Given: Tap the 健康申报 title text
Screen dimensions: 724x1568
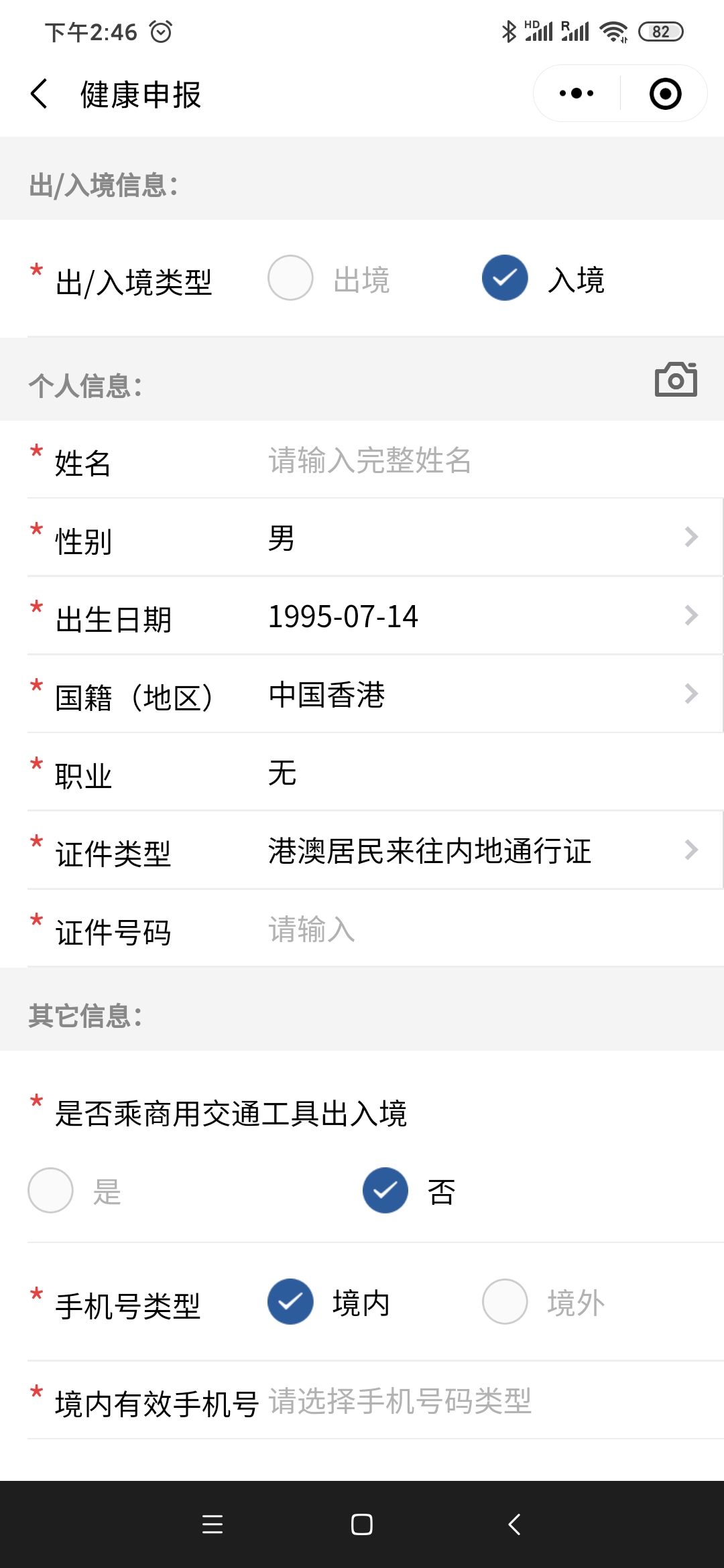Looking at the screenshot, I should [x=139, y=94].
